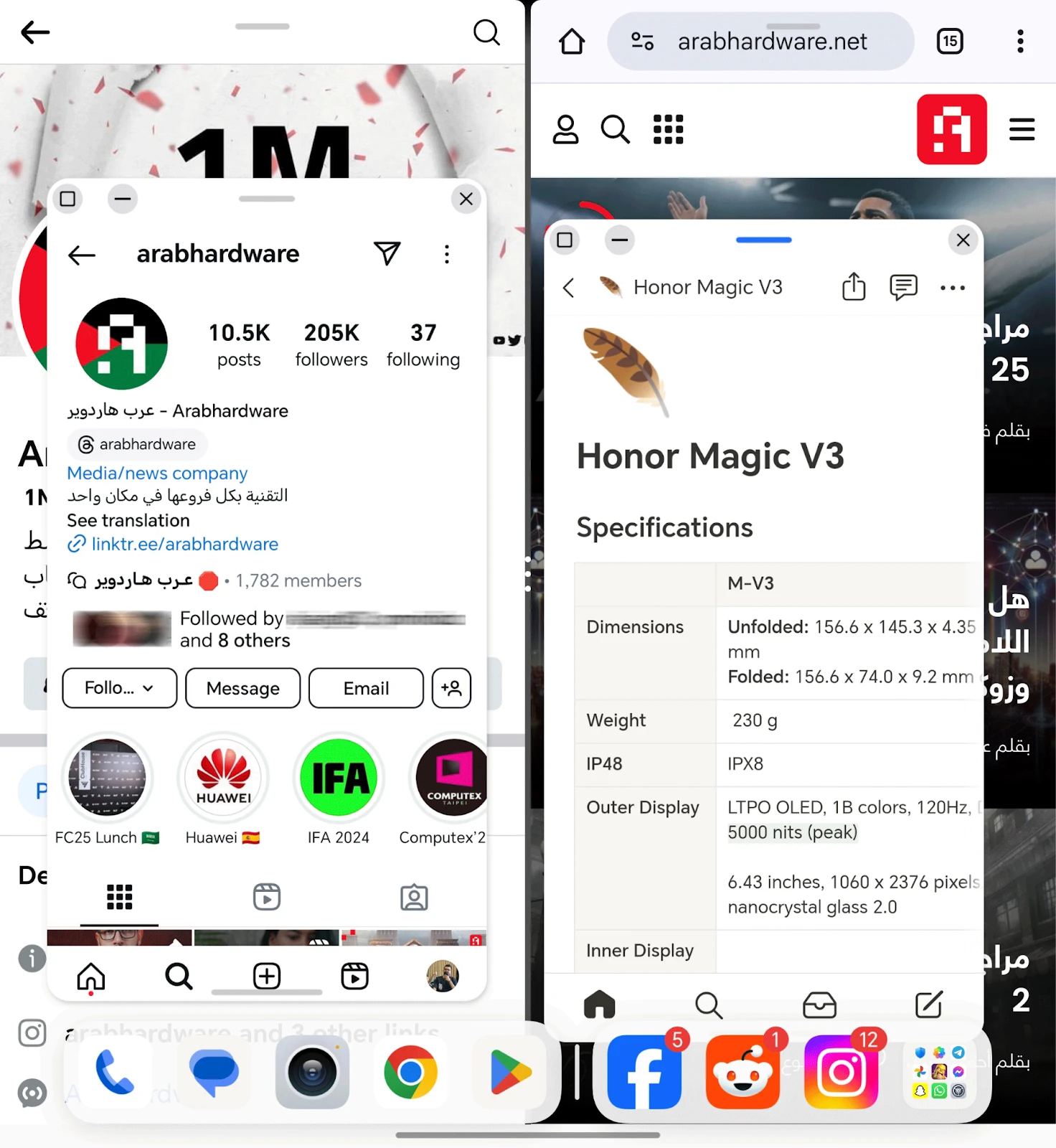
Task: Share the Honor Magic V3 note
Action: click(x=854, y=287)
